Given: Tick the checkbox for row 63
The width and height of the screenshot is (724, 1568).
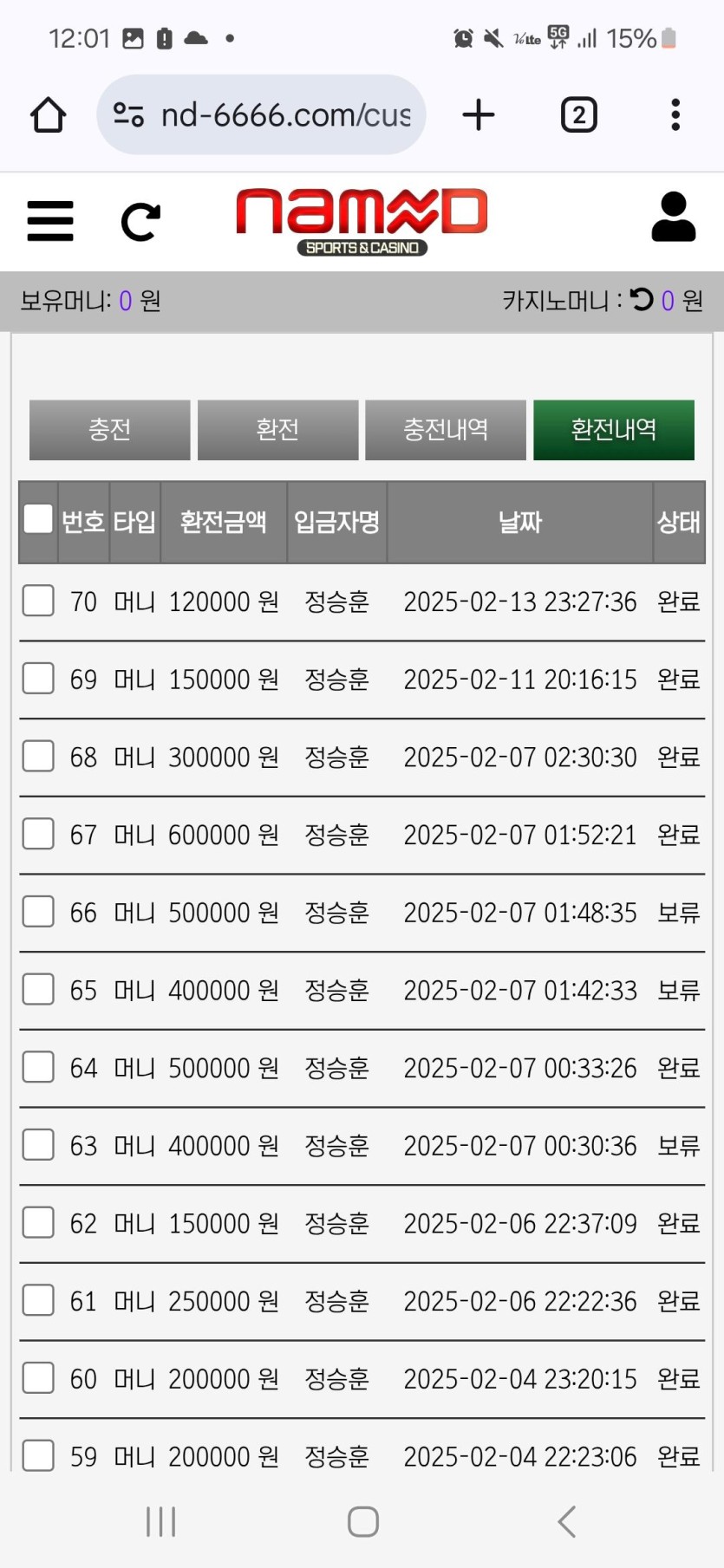Looking at the screenshot, I should [x=38, y=1145].
